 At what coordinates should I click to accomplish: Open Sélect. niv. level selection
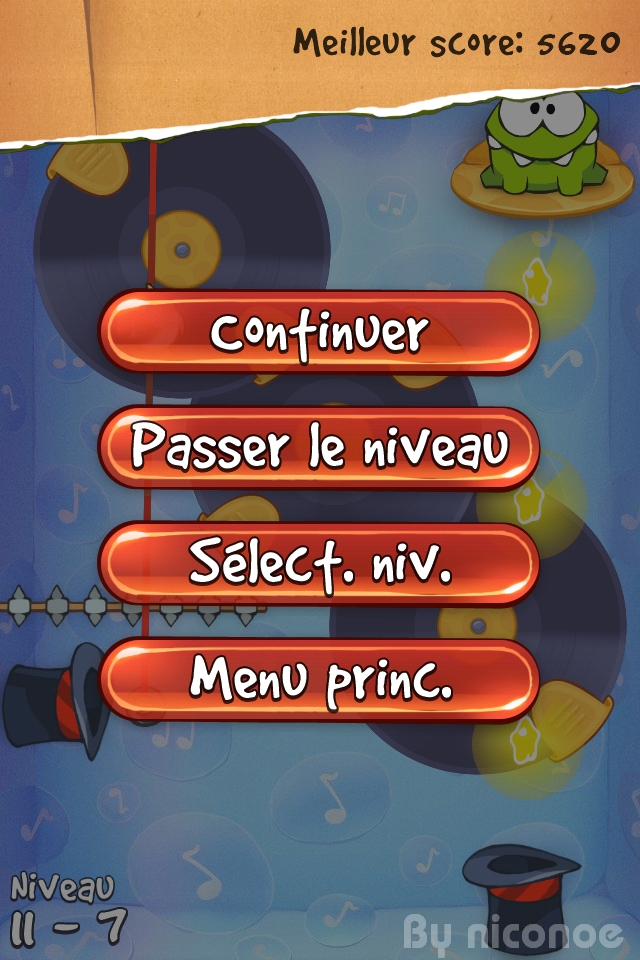point(319,563)
